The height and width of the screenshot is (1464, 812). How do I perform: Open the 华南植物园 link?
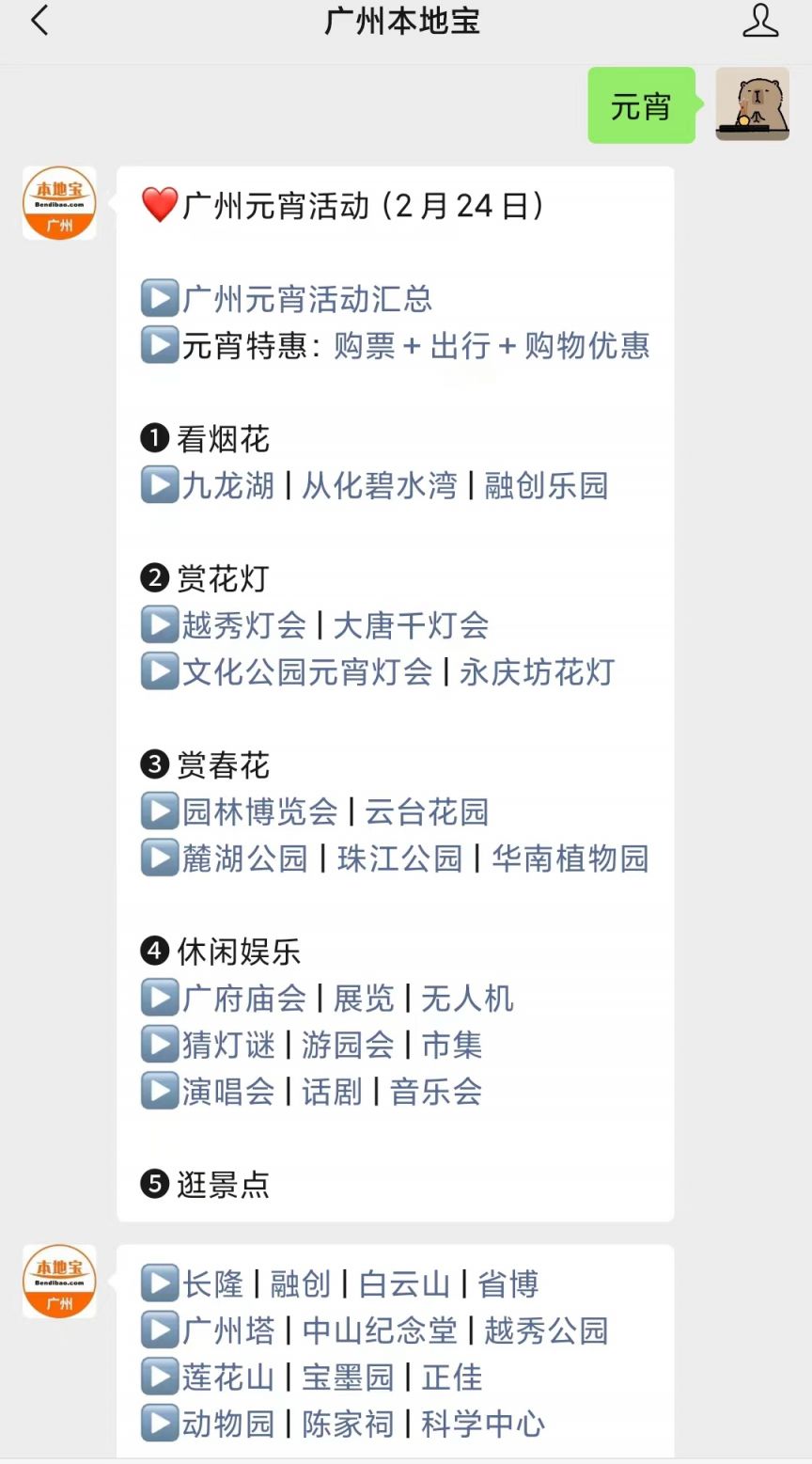[570, 858]
